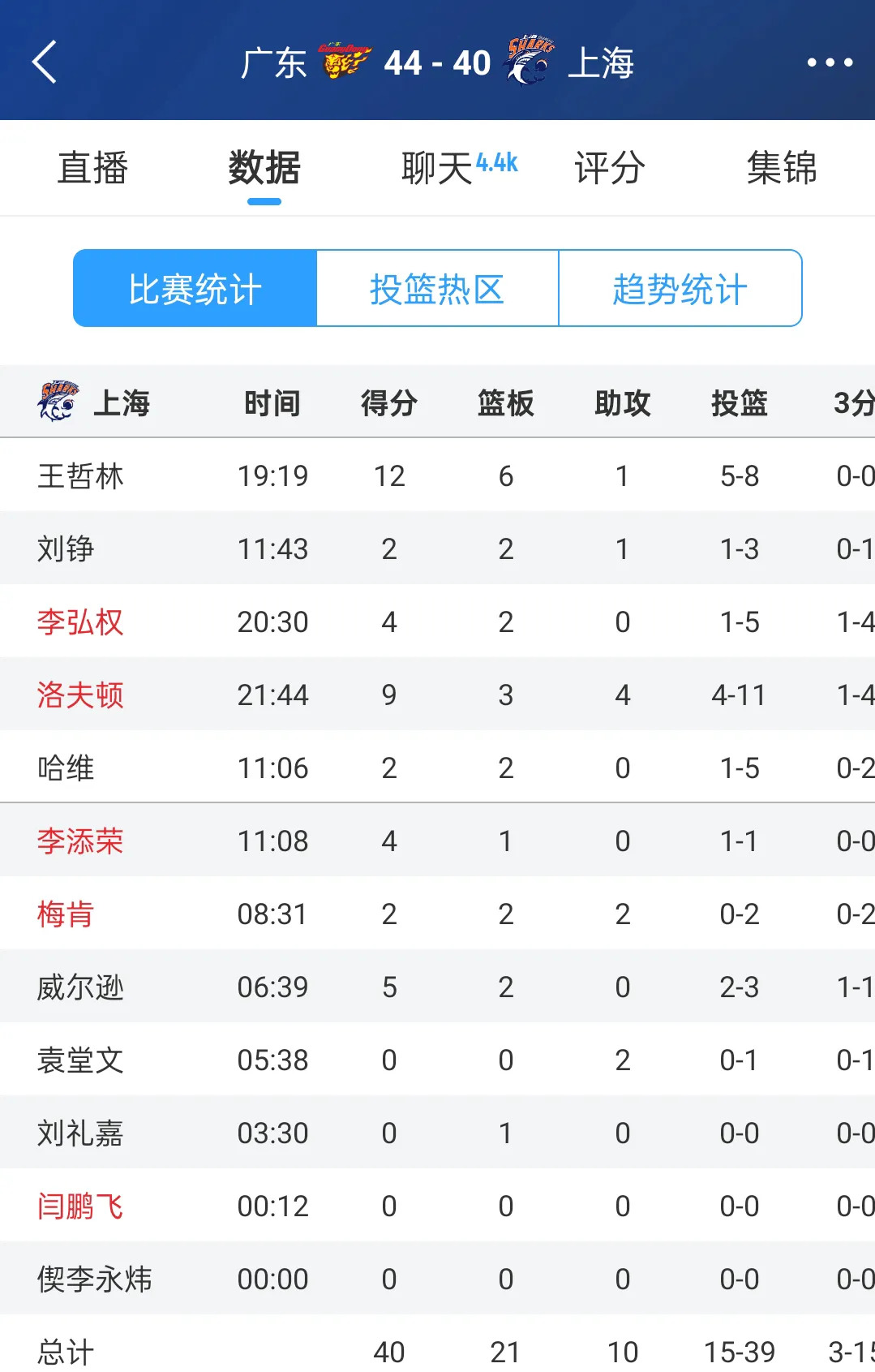The height and width of the screenshot is (1372, 875).
Task: Click the 得分 column header
Action: (388, 402)
